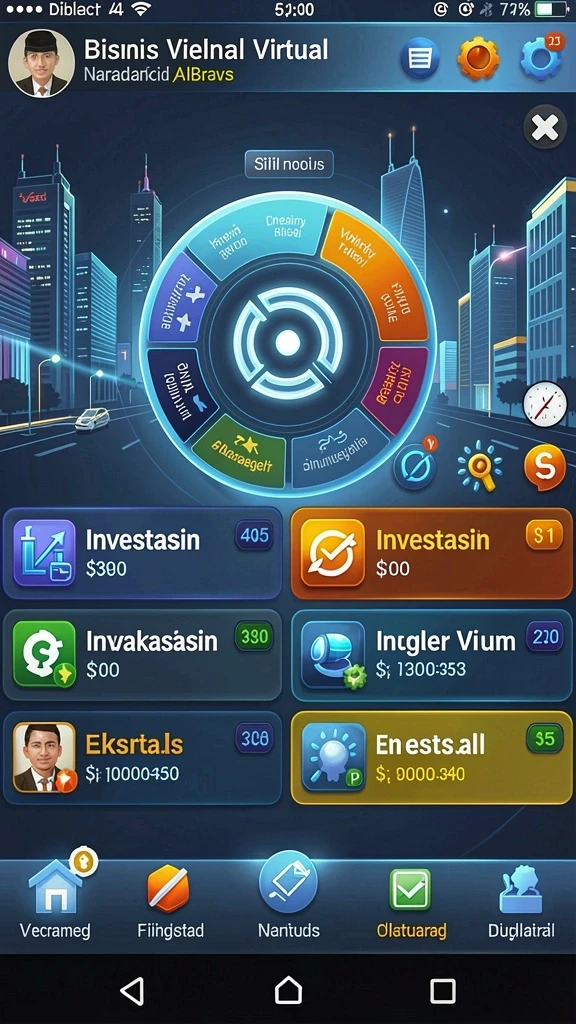The width and height of the screenshot is (576, 1024).
Task: Open the clock icon on the right
Action: (545, 404)
